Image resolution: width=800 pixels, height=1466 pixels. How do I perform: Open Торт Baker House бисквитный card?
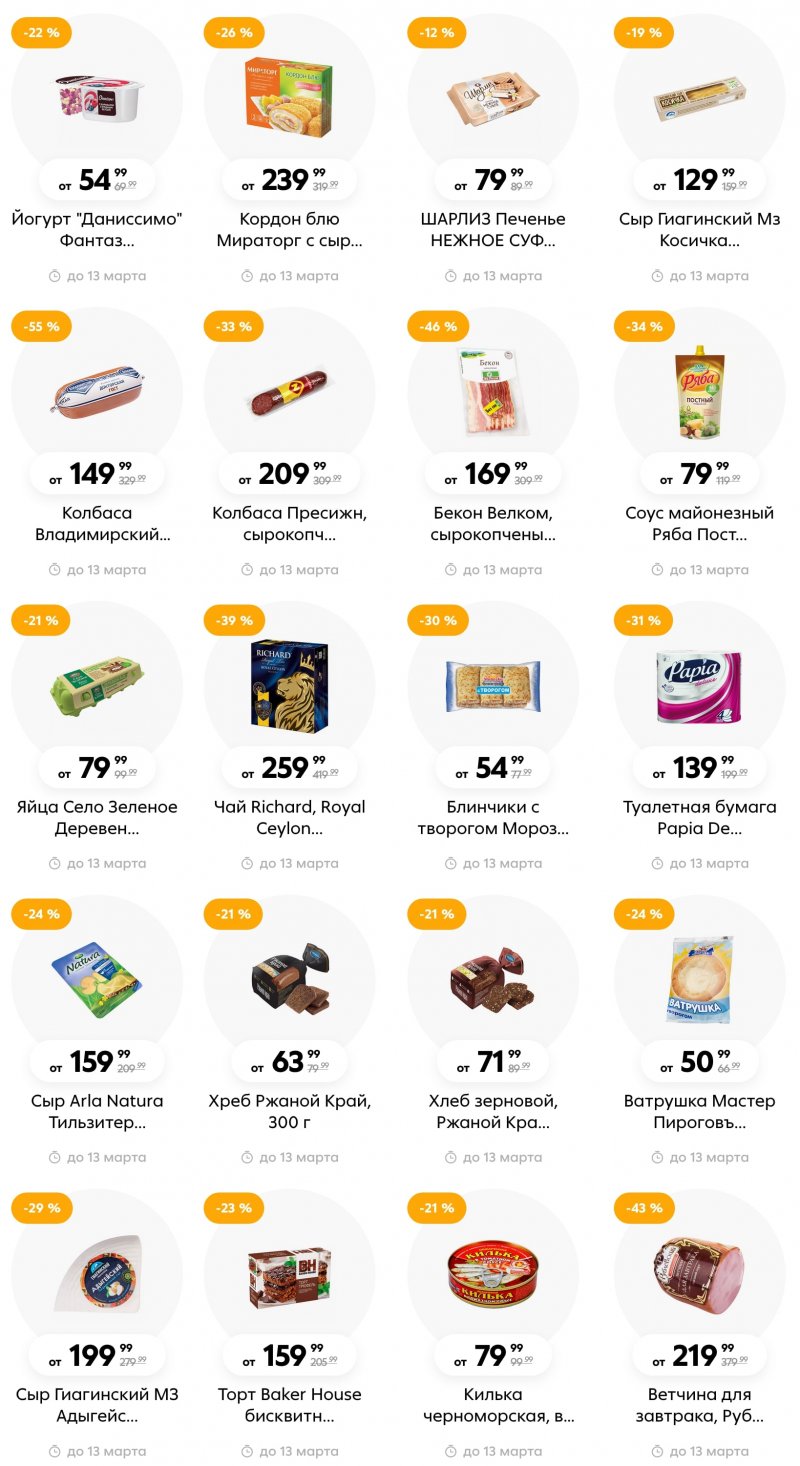pos(290,1276)
